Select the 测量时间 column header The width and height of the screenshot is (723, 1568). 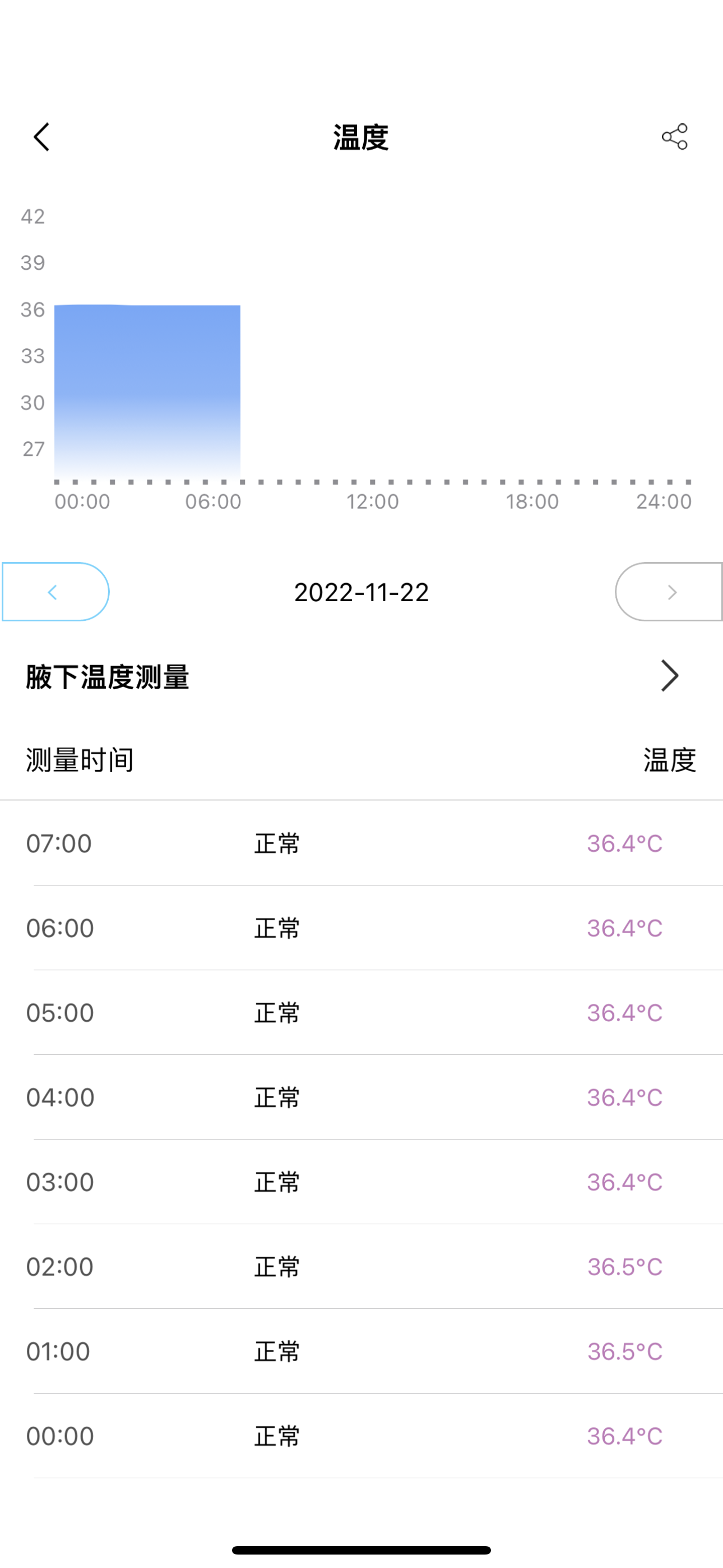(x=80, y=759)
